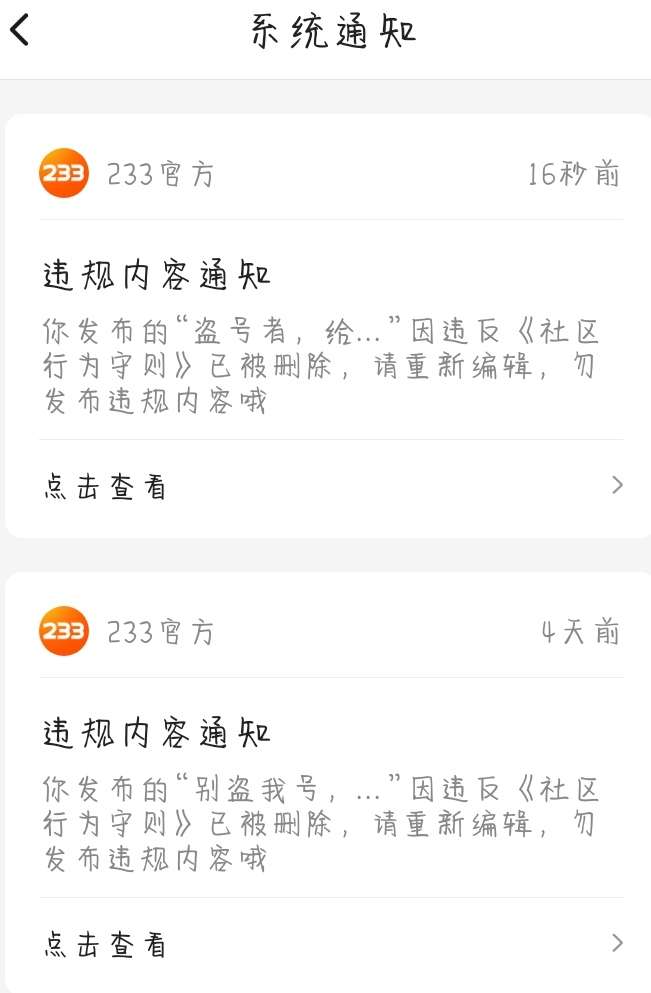Open 点击查看 in the 16秒前 notification
Viewport: 651px width, 993px height.
[332, 486]
